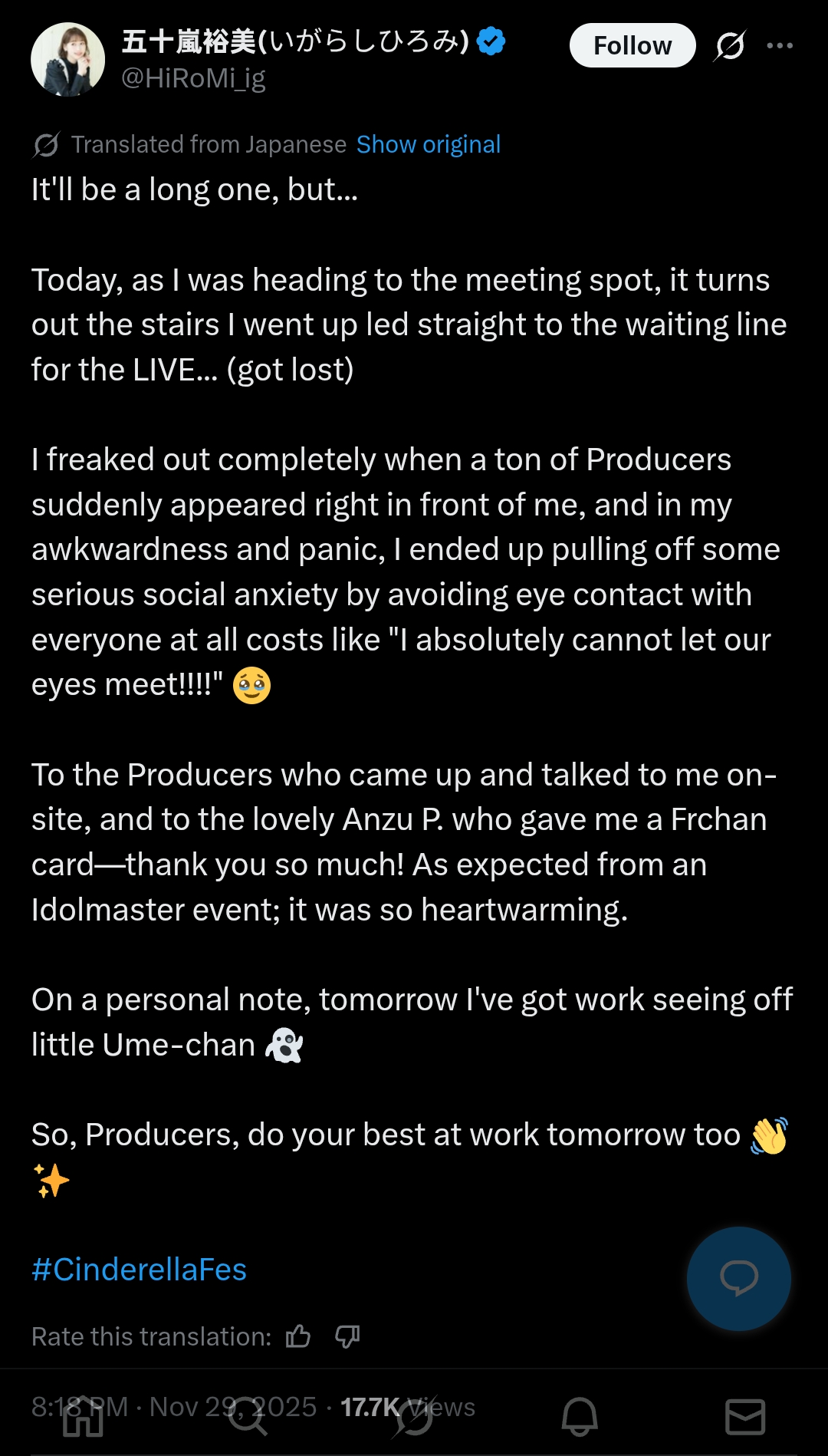
Task: Go to the Home tab
Action: pos(83,1417)
